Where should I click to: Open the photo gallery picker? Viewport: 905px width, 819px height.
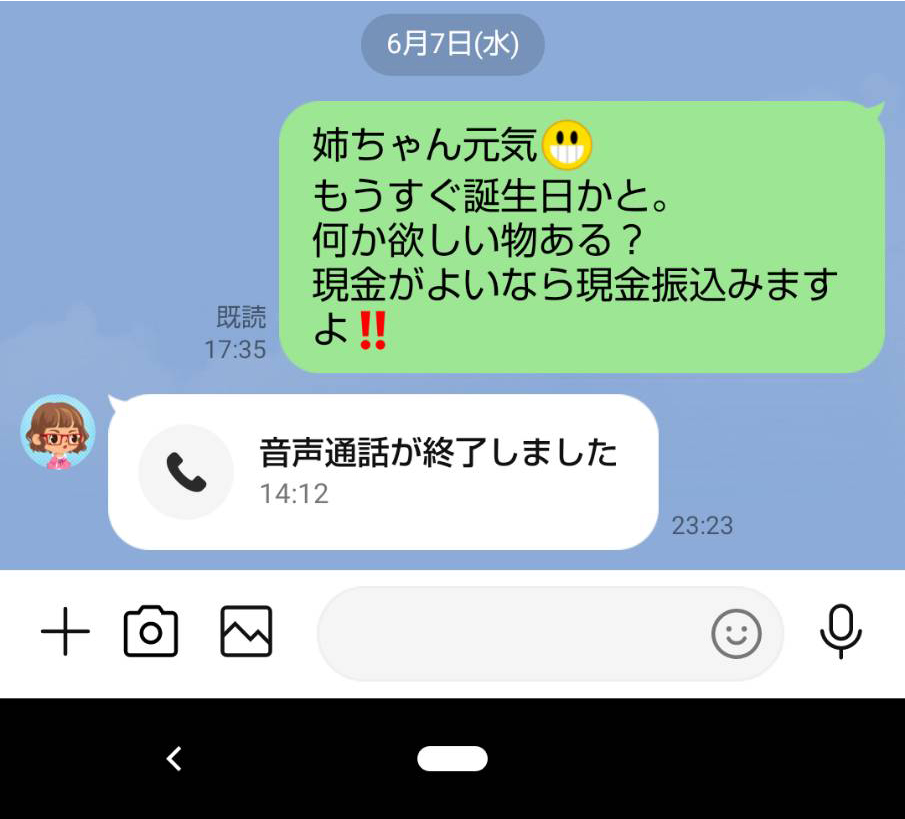tap(246, 632)
